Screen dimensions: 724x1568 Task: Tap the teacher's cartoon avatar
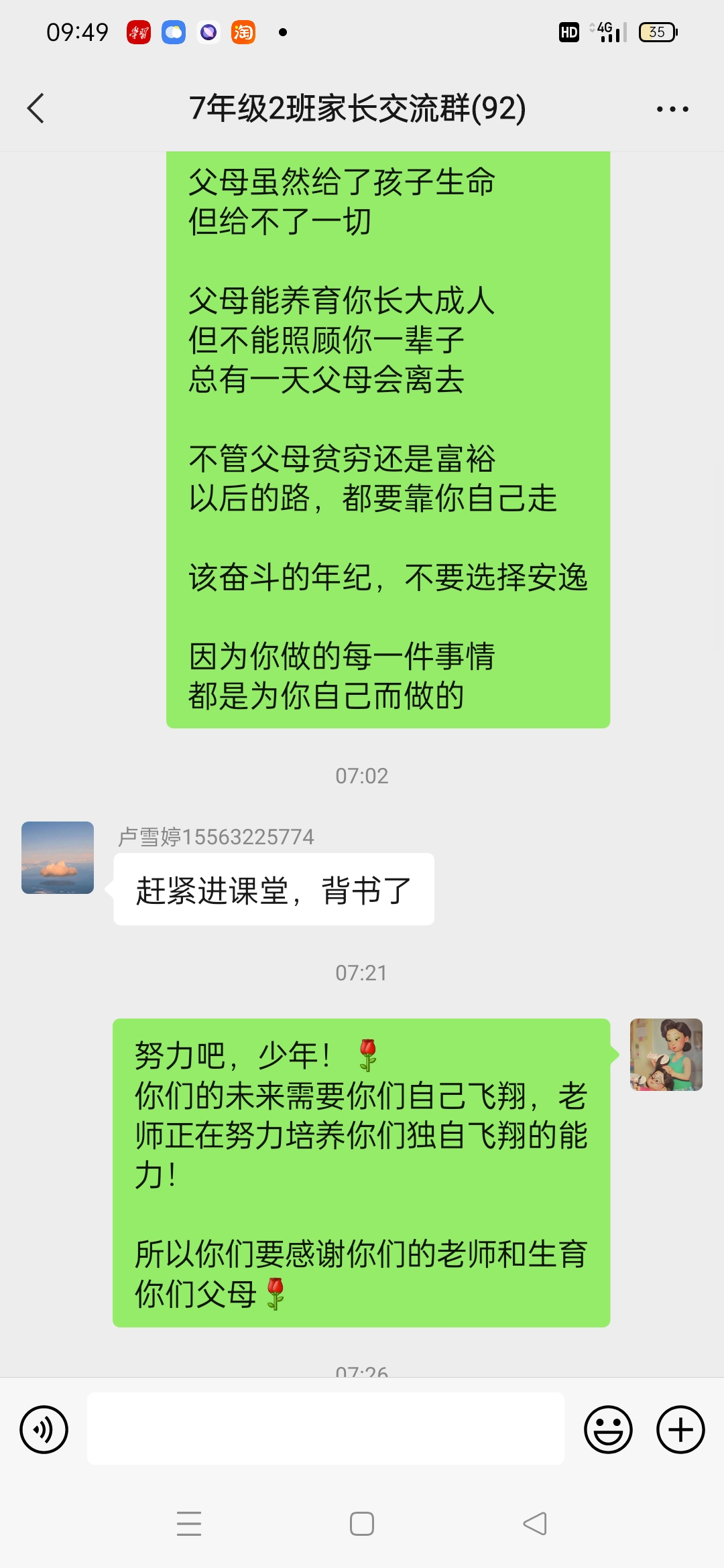click(666, 1054)
